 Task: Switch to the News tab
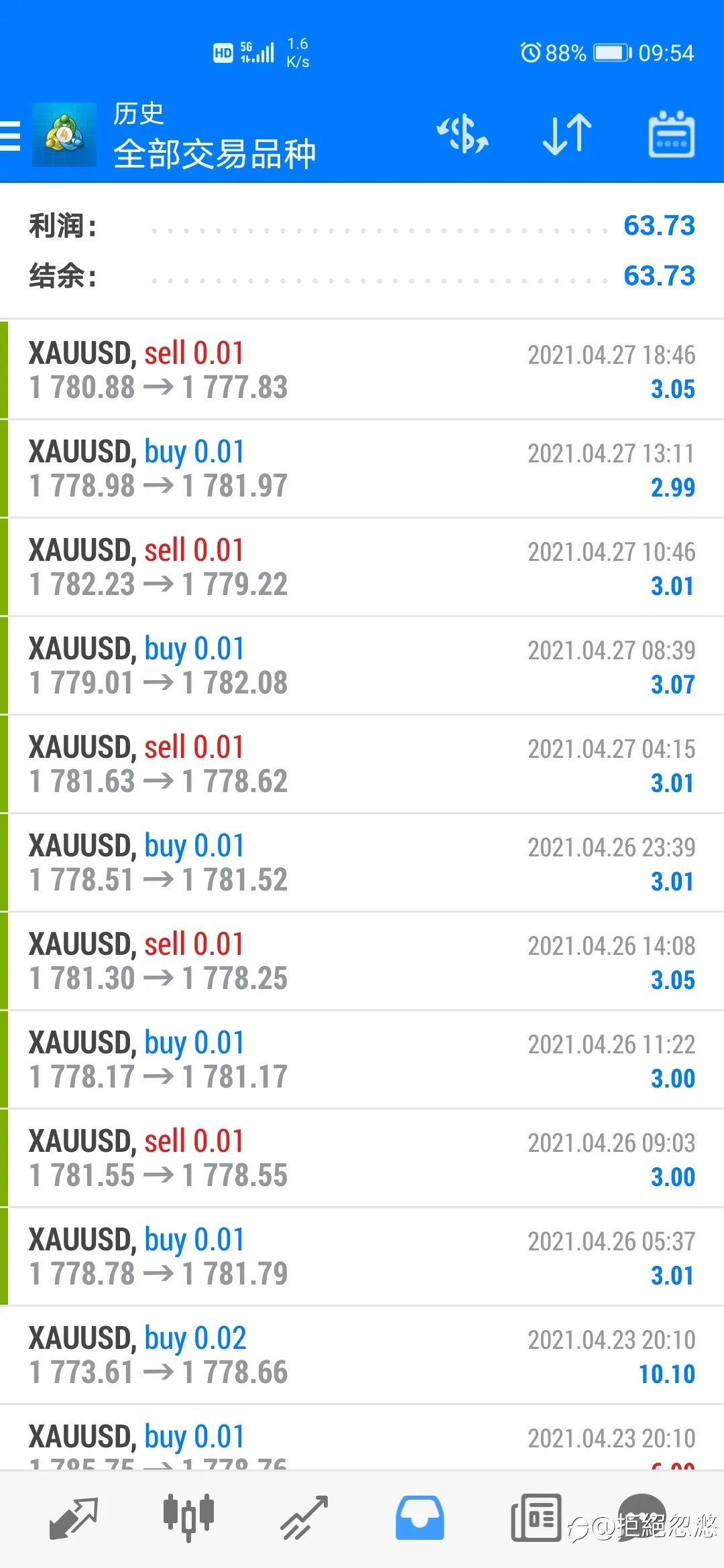point(536,1518)
